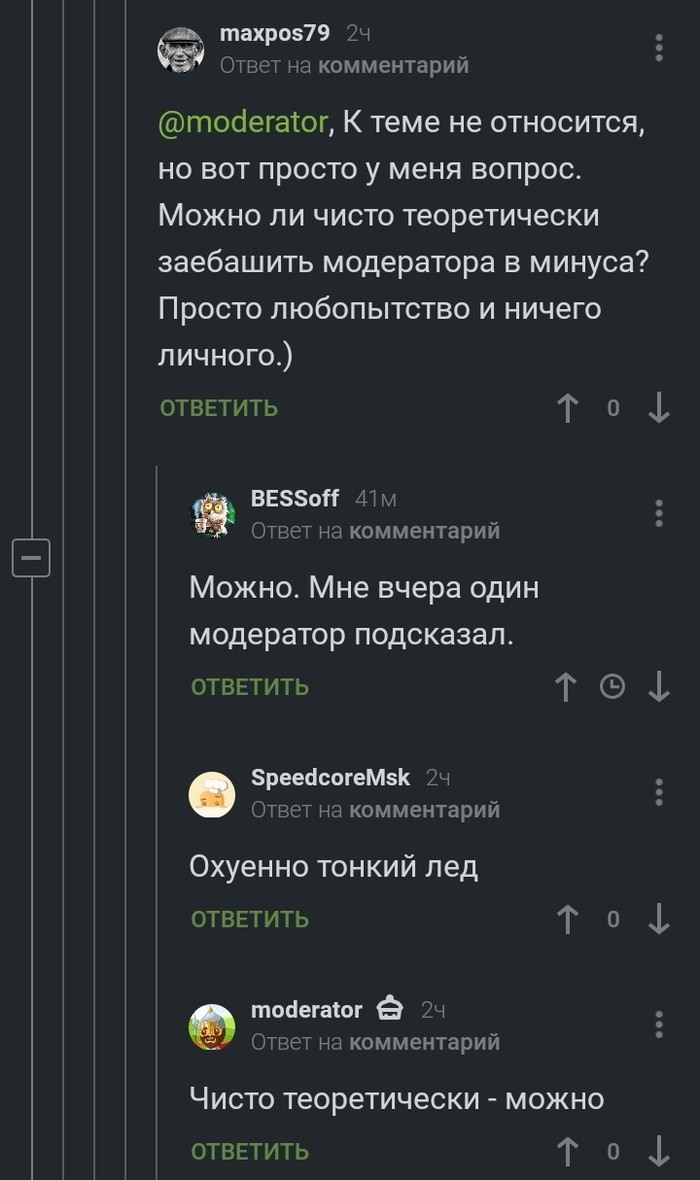Image resolution: width=700 pixels, height=1180 pixels.
Task: Downvote maxpos79's comment
Action: pyautogui.click(x=659, y=408)
